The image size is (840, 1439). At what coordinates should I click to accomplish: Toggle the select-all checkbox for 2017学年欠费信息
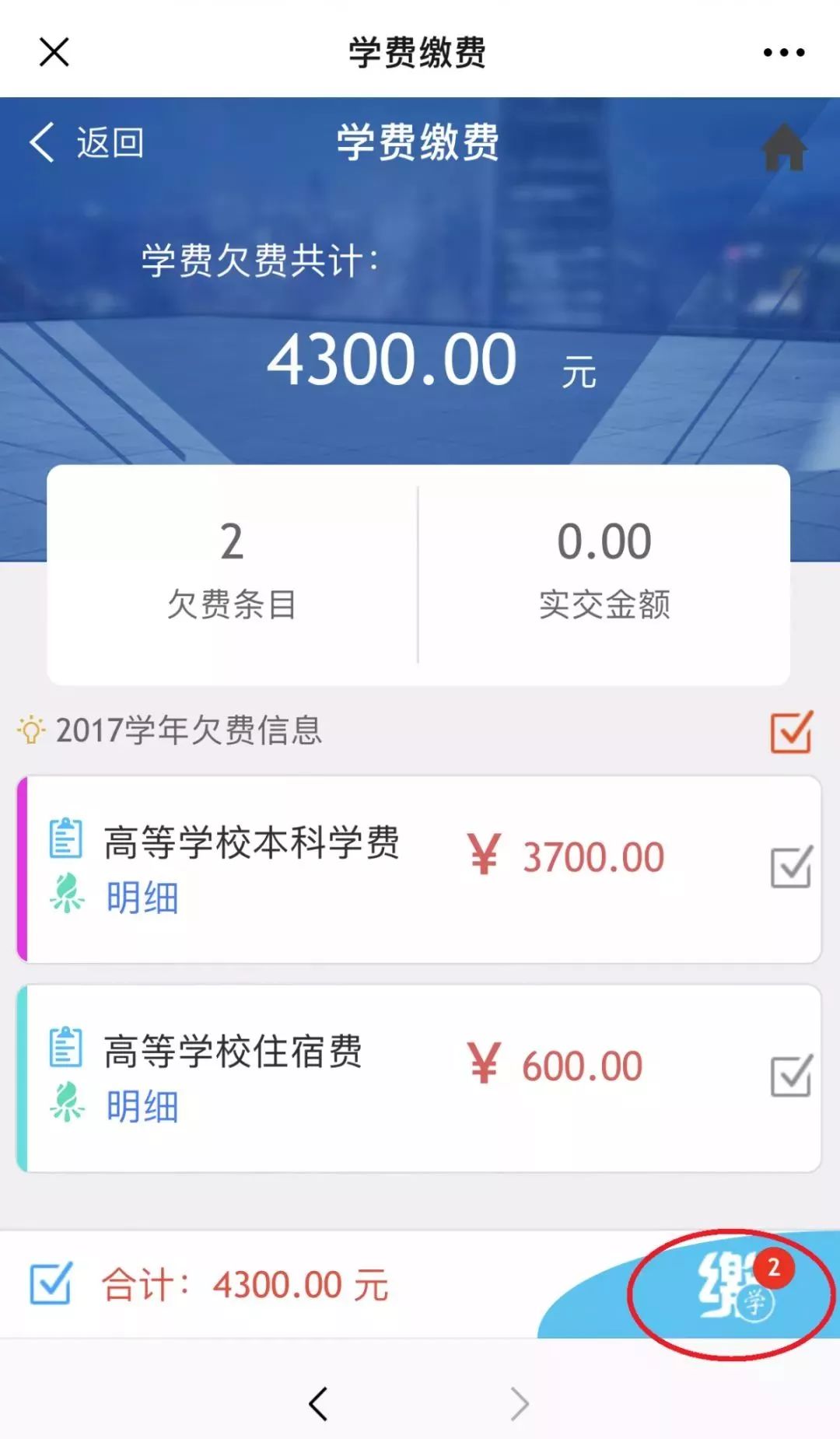[x=789, y=731]
